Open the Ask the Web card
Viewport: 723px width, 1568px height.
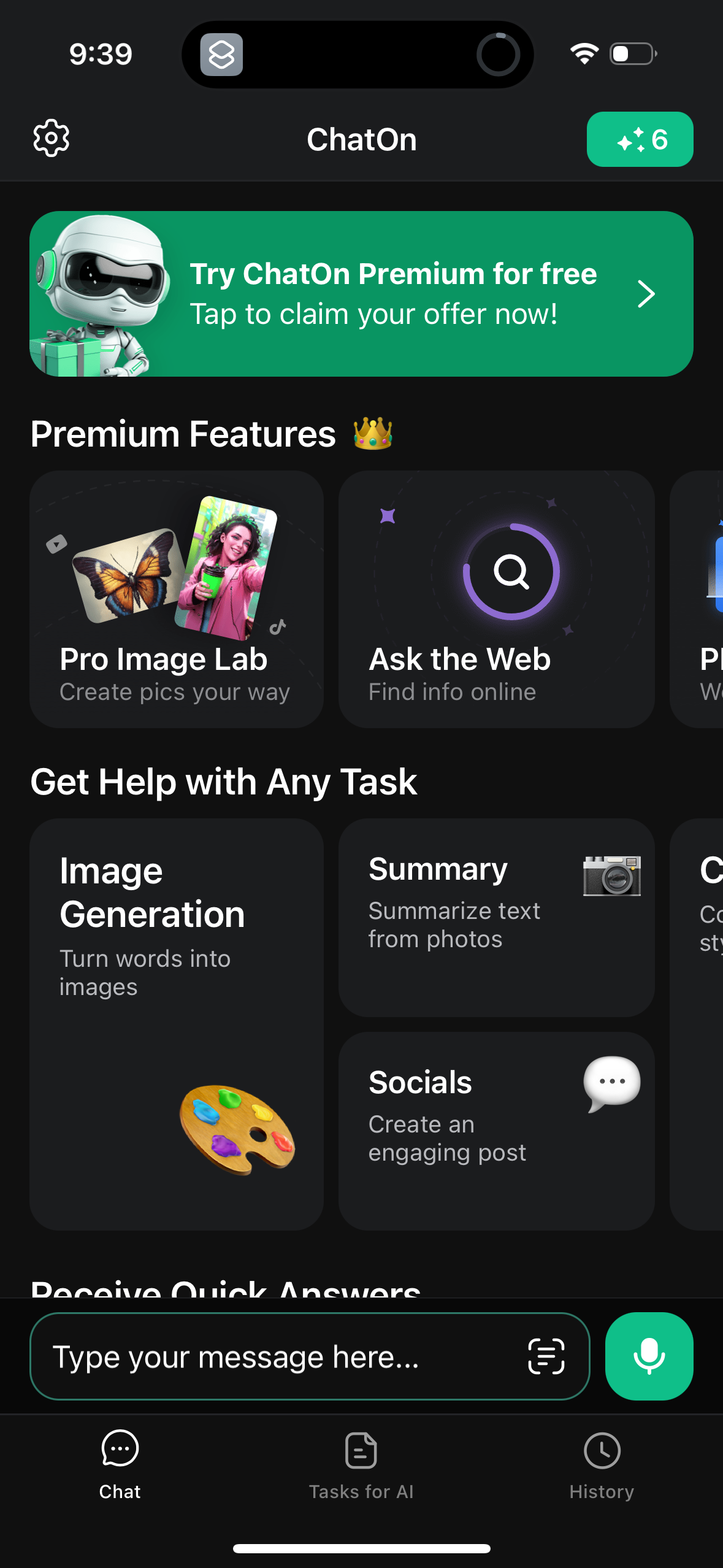(x=496, y=599)
